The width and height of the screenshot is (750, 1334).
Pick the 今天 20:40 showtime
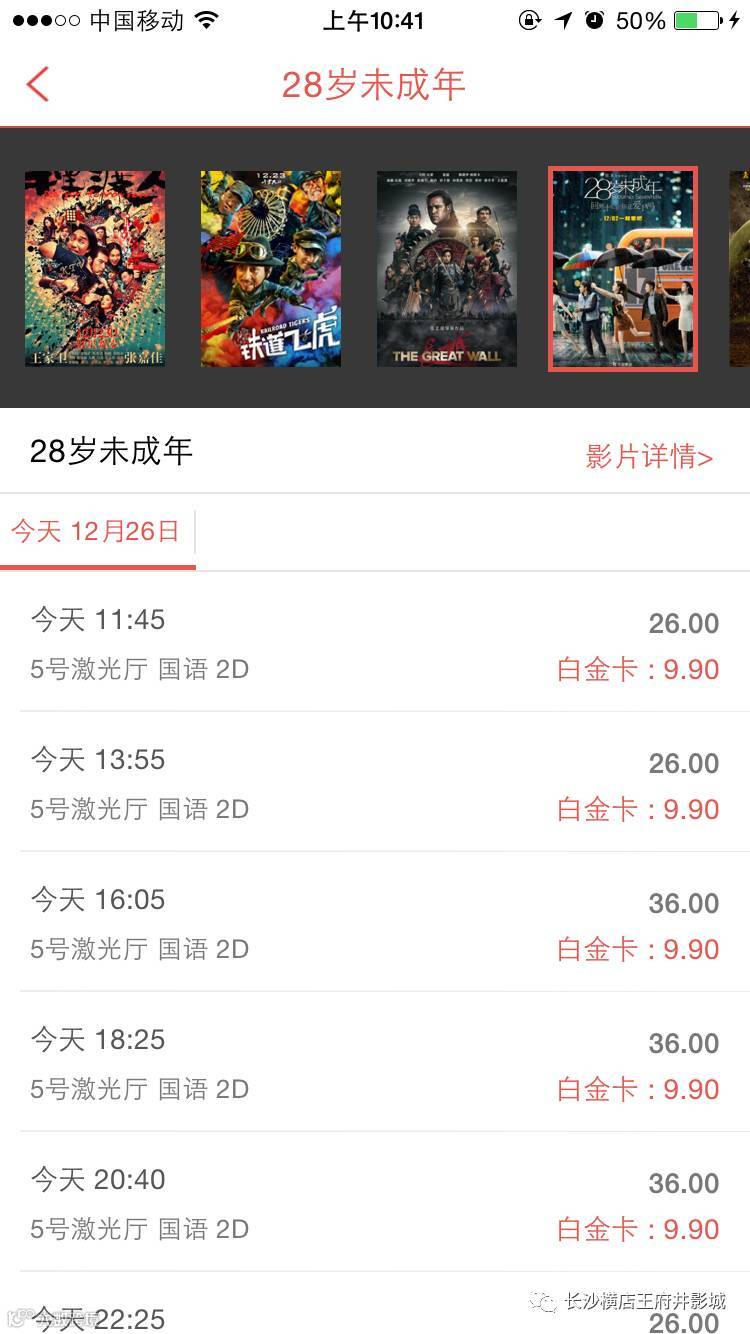pyautogui.click(x=375, y=1204)
